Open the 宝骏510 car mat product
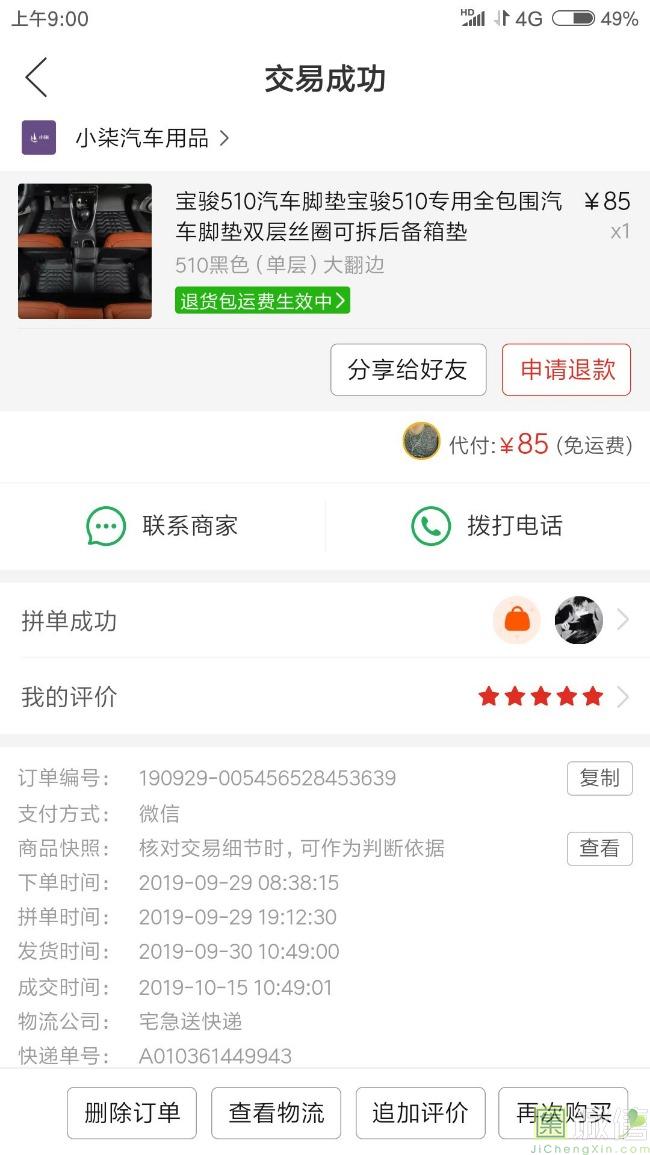The height and width of the screenshot is (1155, 650). tap(368, 217)
